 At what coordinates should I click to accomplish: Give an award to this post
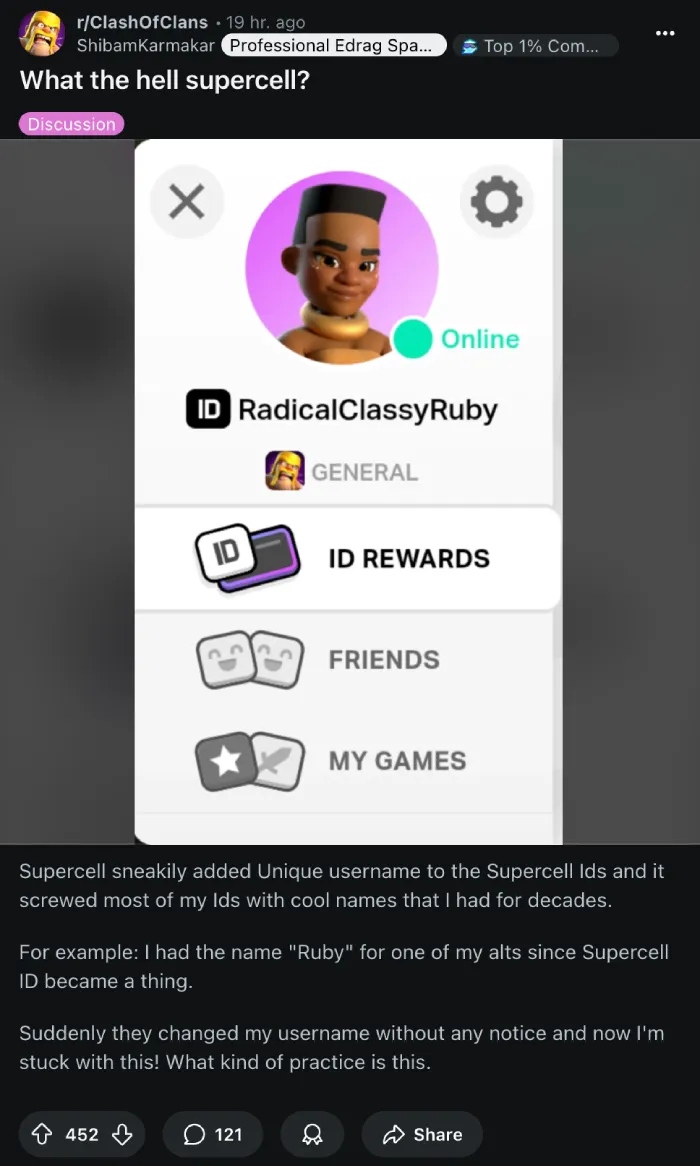312,1134
